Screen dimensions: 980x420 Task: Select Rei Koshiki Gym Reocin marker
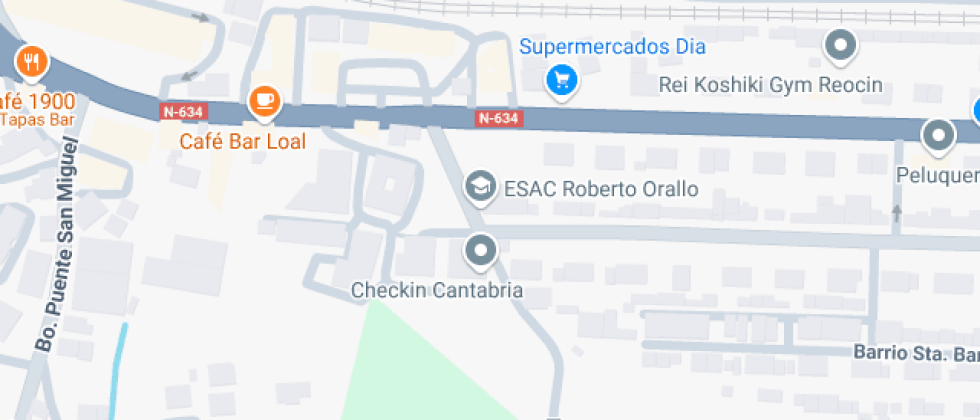coord(841,48)
